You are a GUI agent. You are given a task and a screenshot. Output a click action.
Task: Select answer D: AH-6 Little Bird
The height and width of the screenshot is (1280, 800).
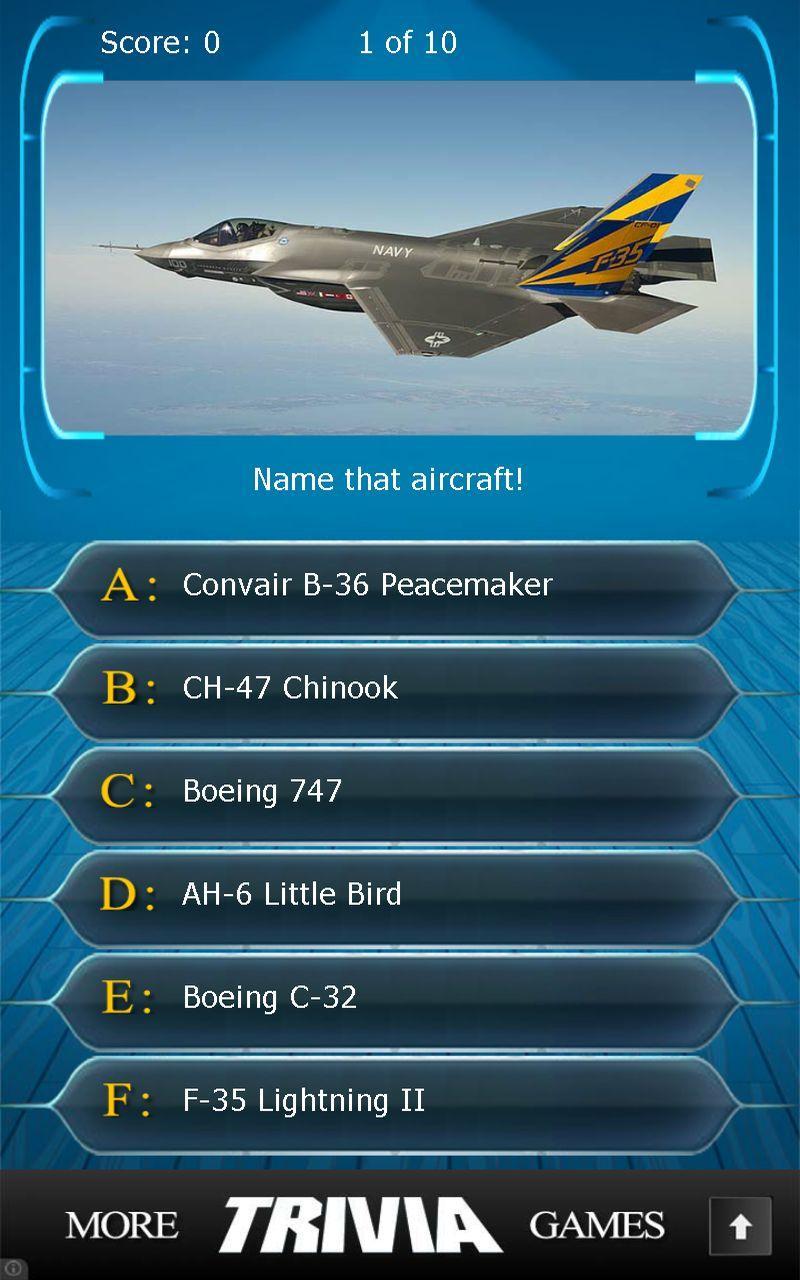[395, 895]
